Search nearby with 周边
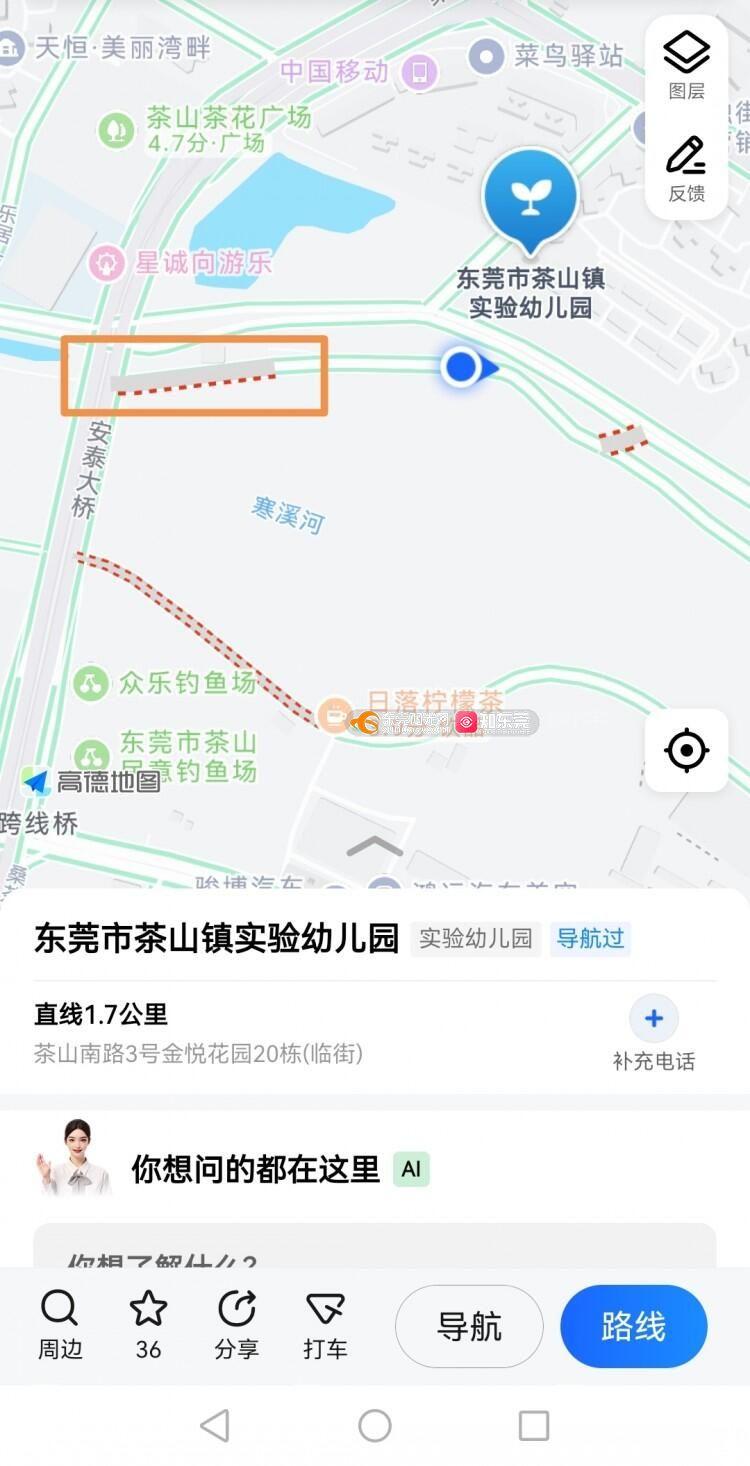 coord(60,1325)
